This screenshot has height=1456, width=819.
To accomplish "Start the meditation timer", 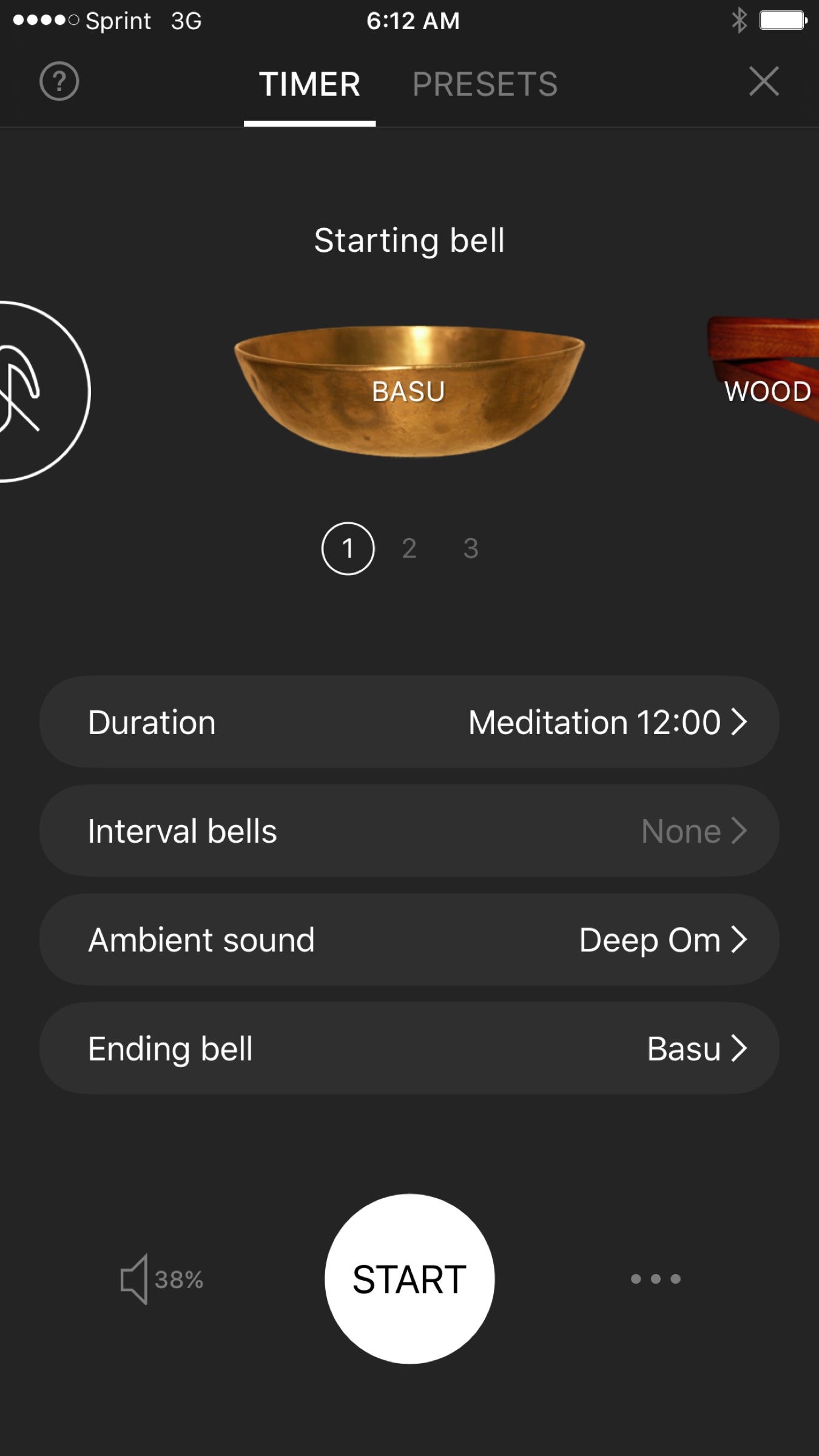I will [x=409, y=1279].
